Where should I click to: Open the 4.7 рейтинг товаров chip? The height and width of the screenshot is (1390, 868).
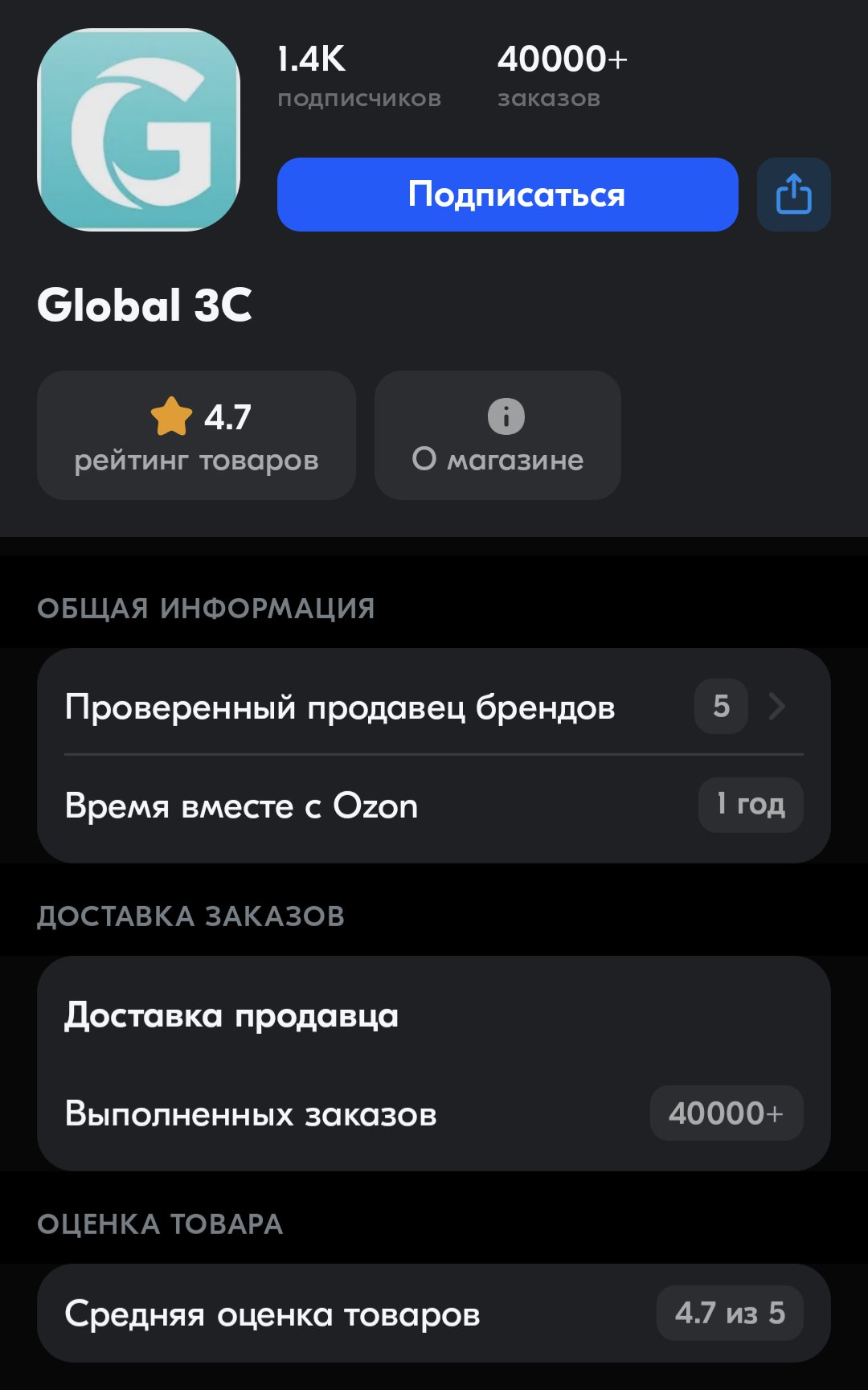(196, 435)
